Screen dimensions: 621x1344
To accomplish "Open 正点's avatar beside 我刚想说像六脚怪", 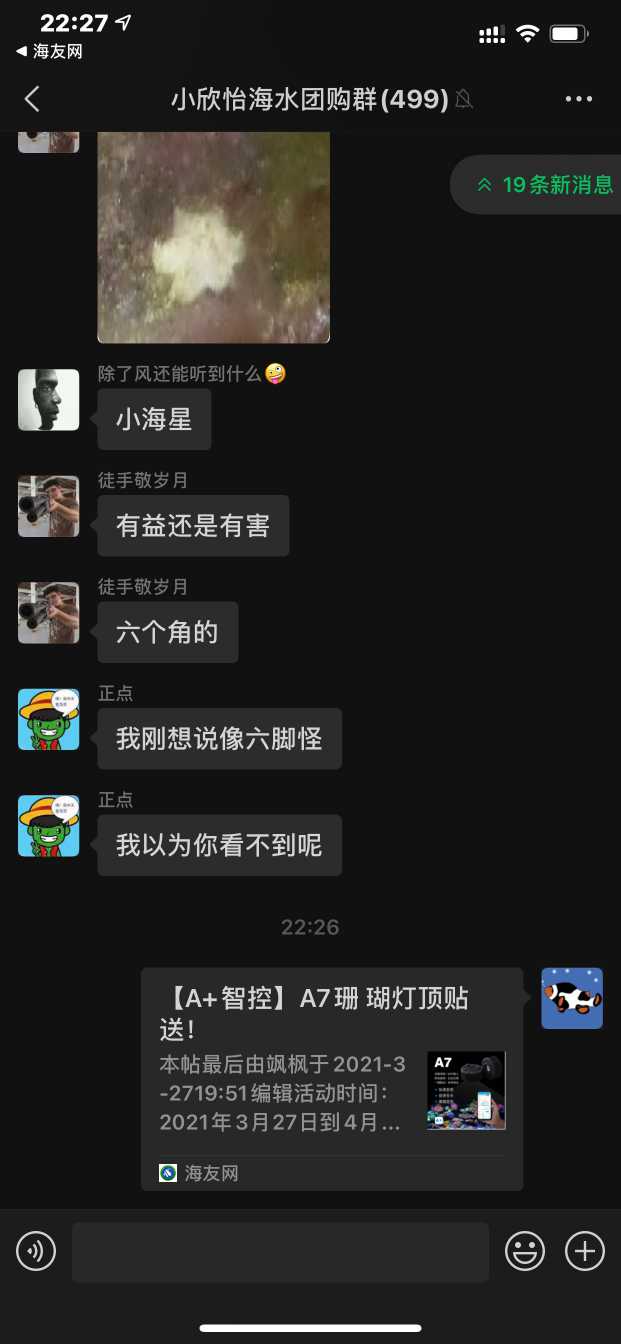I will point(49,719).
